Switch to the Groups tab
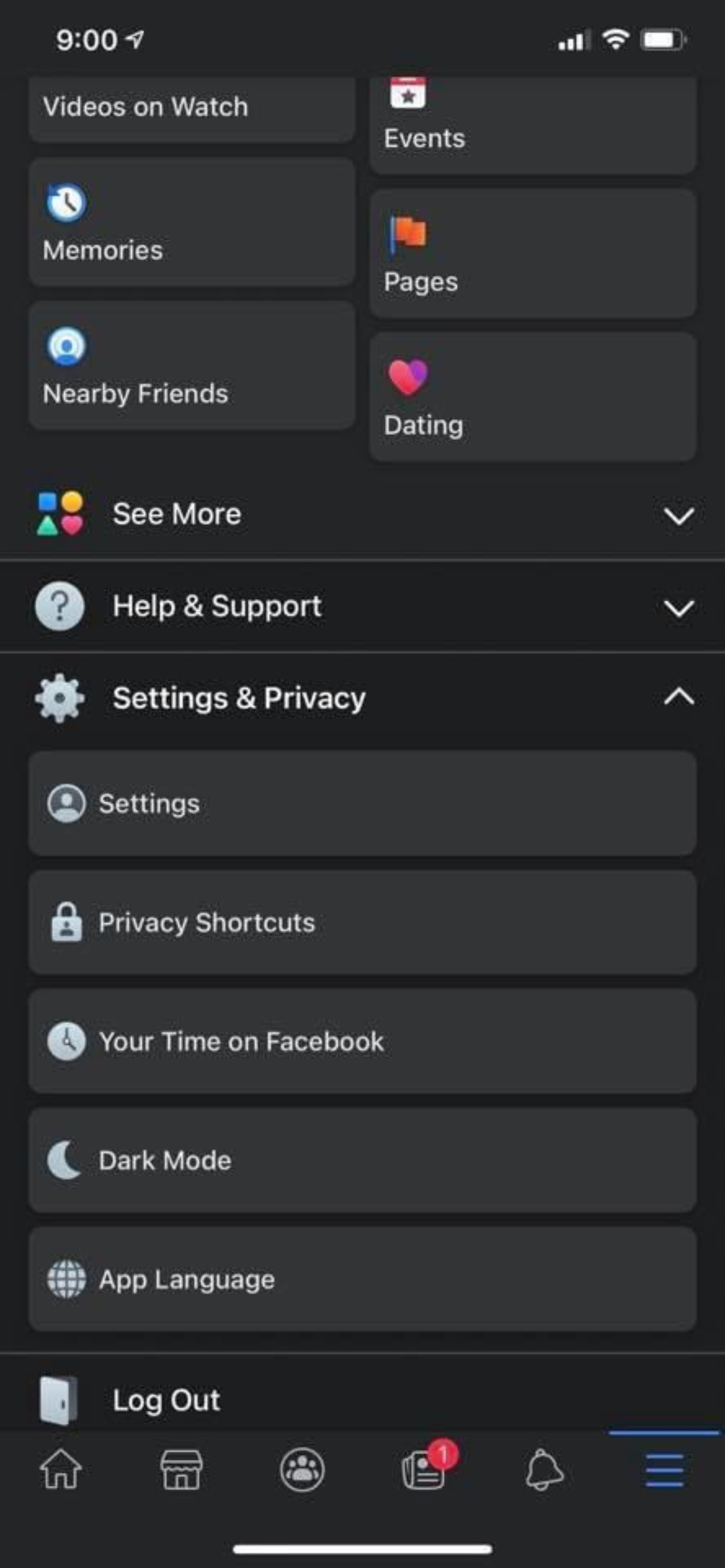Image resolution: width=725 pixels, height=1568 pixels. pos(302,1469)
